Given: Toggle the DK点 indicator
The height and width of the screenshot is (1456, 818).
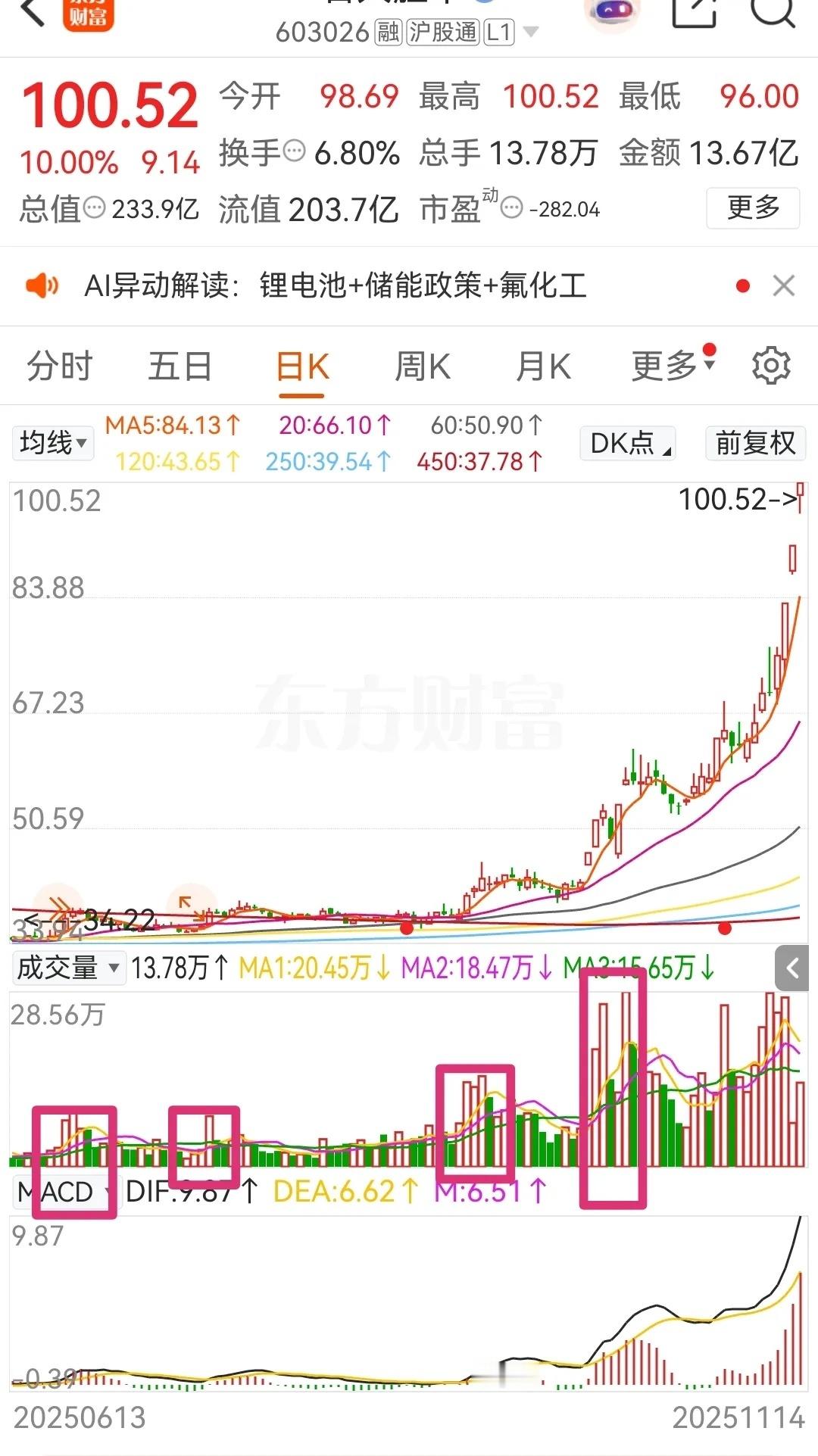Looking at the screenshot, I should click(x=626, y=444).
